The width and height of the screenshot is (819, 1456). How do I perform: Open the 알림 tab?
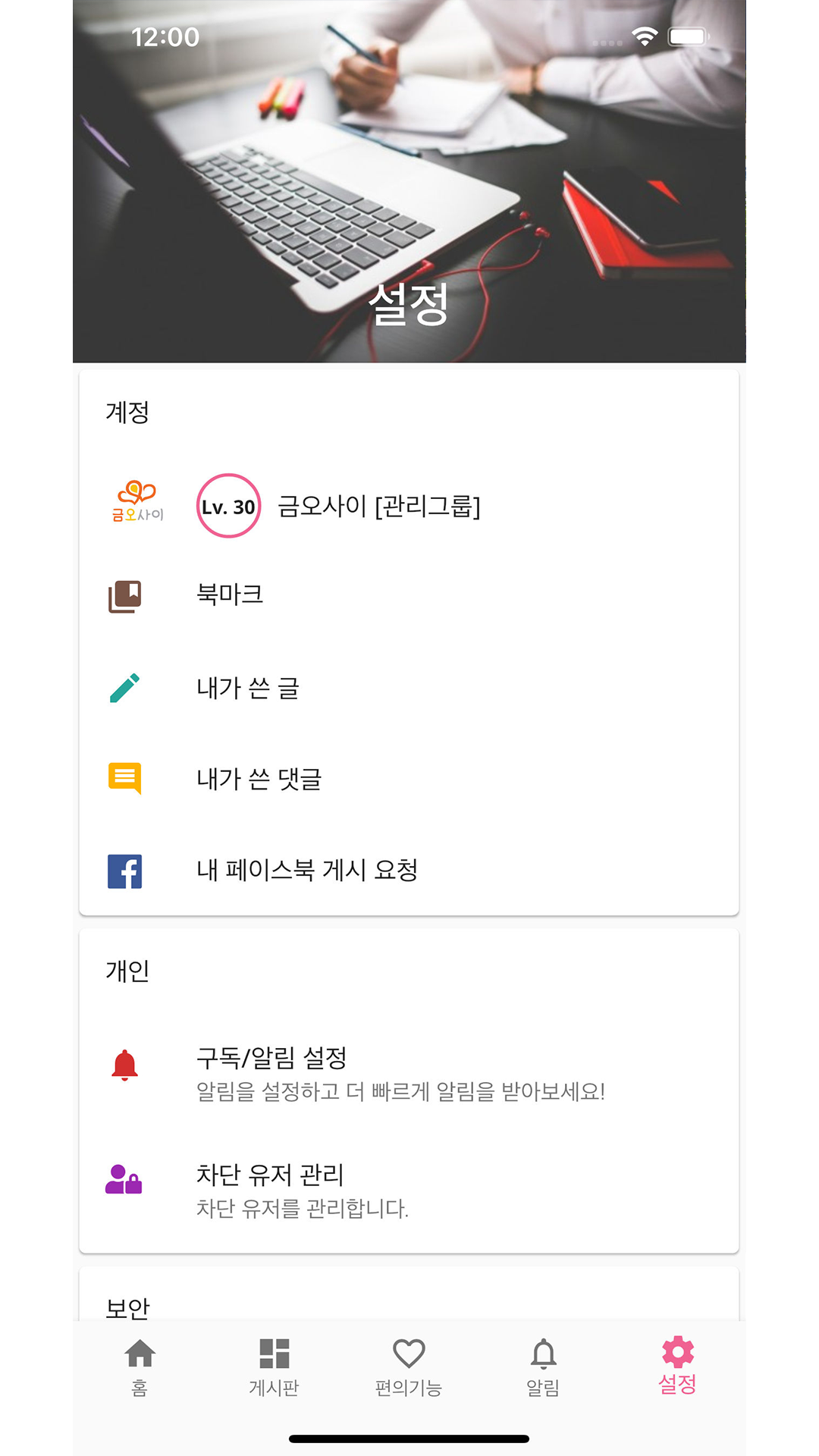coord(543,1366)
